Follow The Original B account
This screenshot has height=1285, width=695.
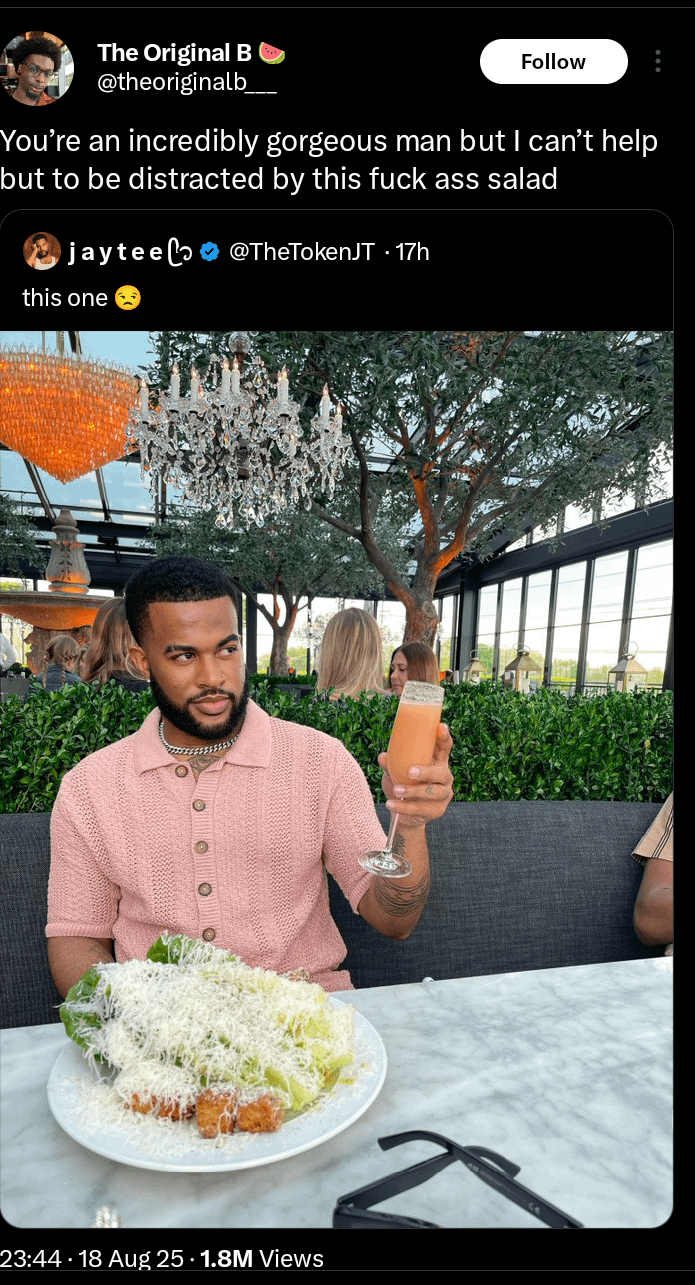coord(553,62)
